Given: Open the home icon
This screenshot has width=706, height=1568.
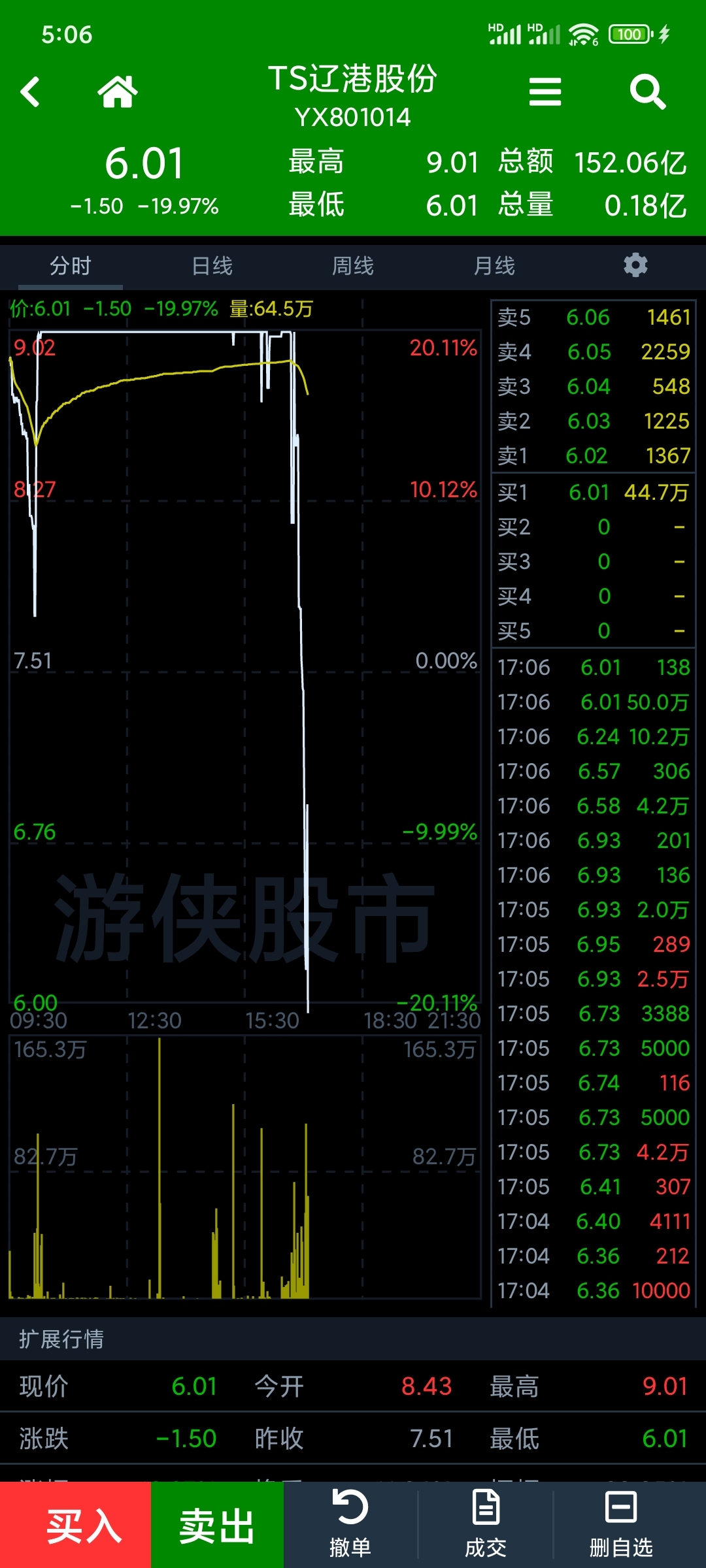Looking at the screenshot, I should [x=118, y=91].
